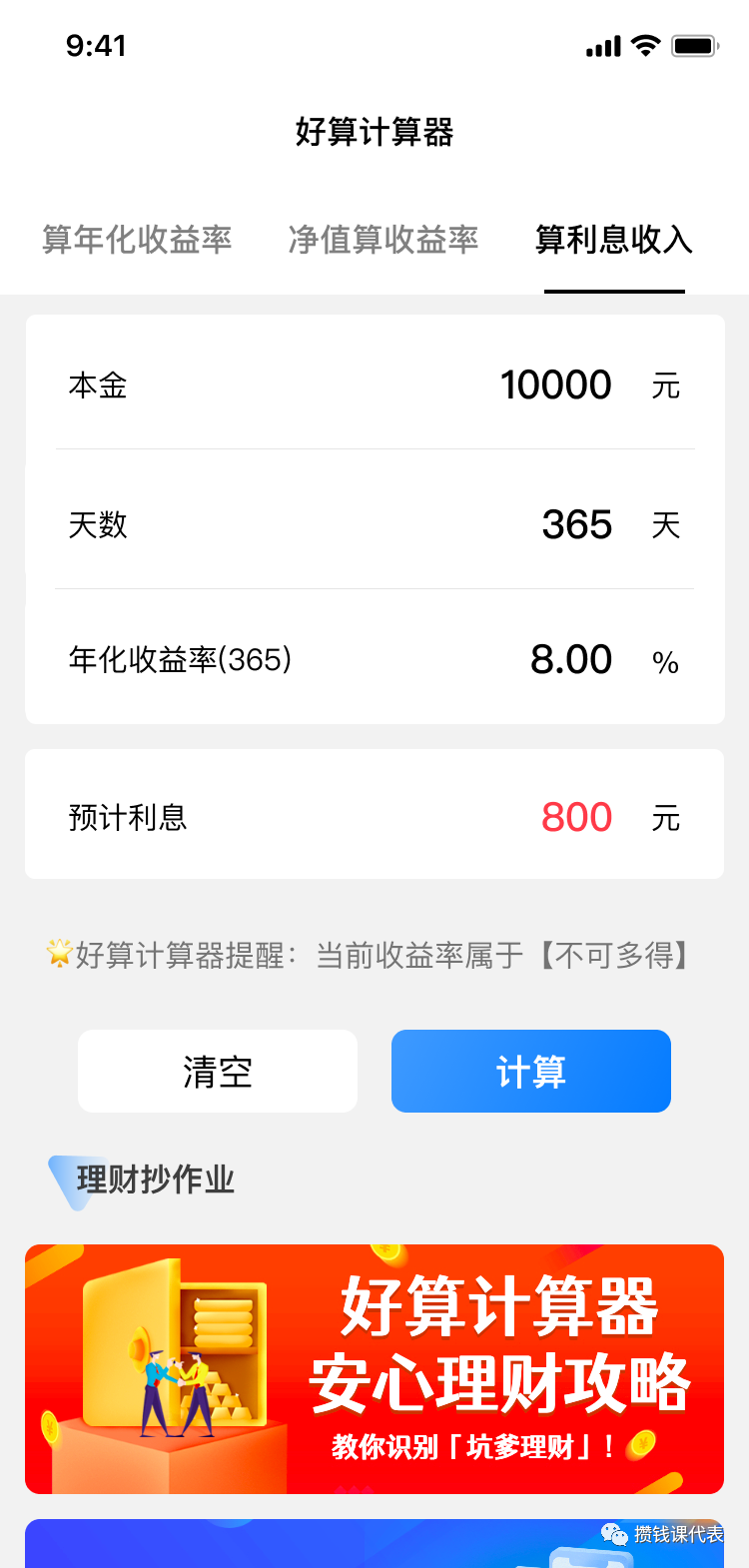Hit the blue 计算 button

tap(530, 1072)
